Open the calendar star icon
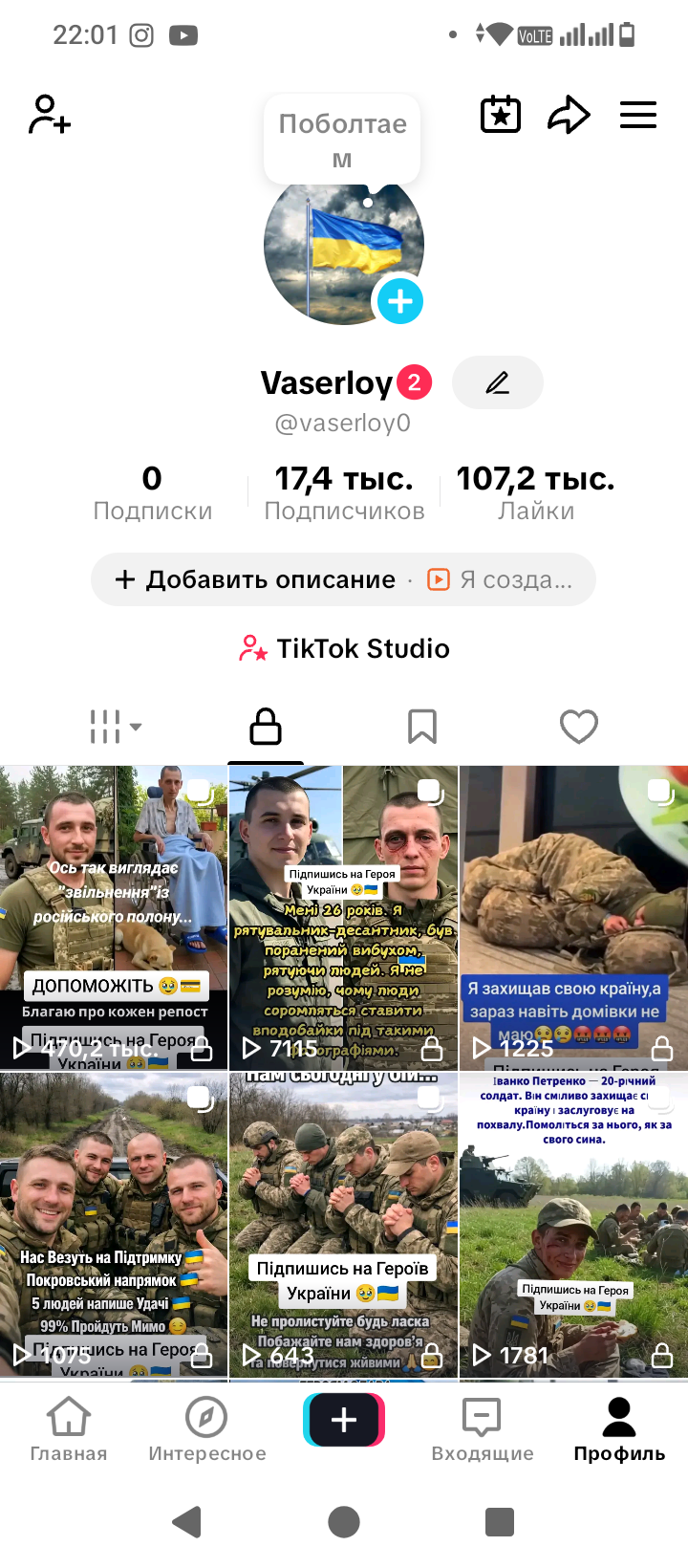Viewport: 688px width, 1568px height. pos(500,116)
